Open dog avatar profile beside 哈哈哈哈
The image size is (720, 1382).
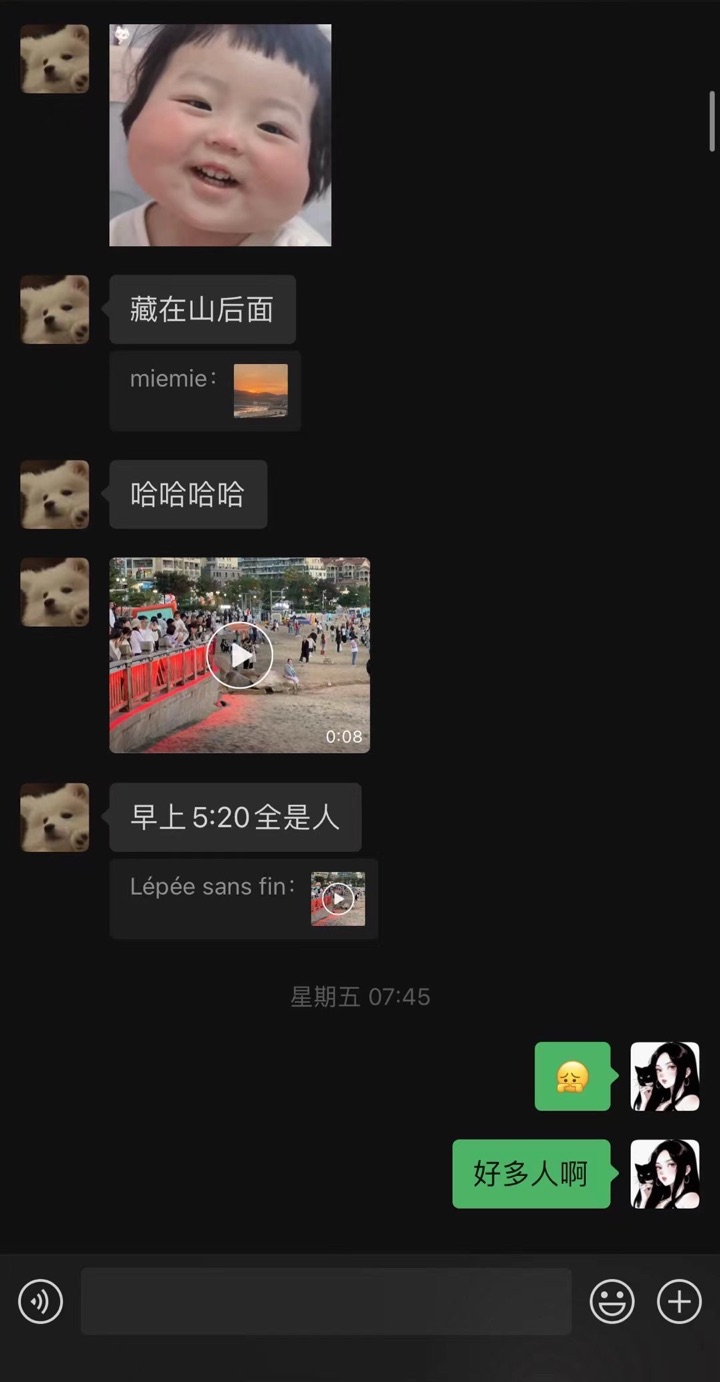pyautogui.click(x=55, y=494)
